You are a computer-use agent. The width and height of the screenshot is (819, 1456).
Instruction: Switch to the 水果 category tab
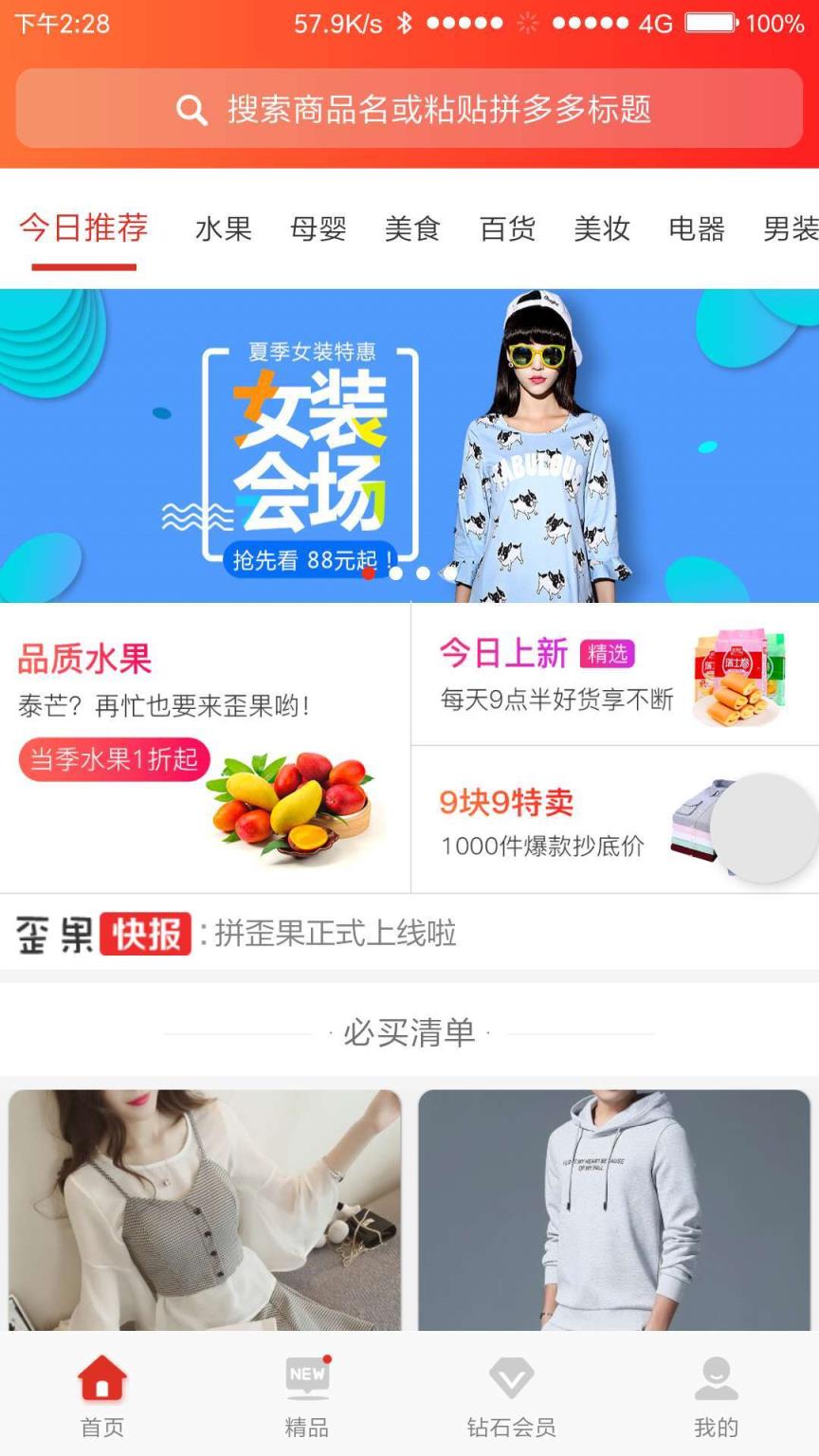point(223,229)
